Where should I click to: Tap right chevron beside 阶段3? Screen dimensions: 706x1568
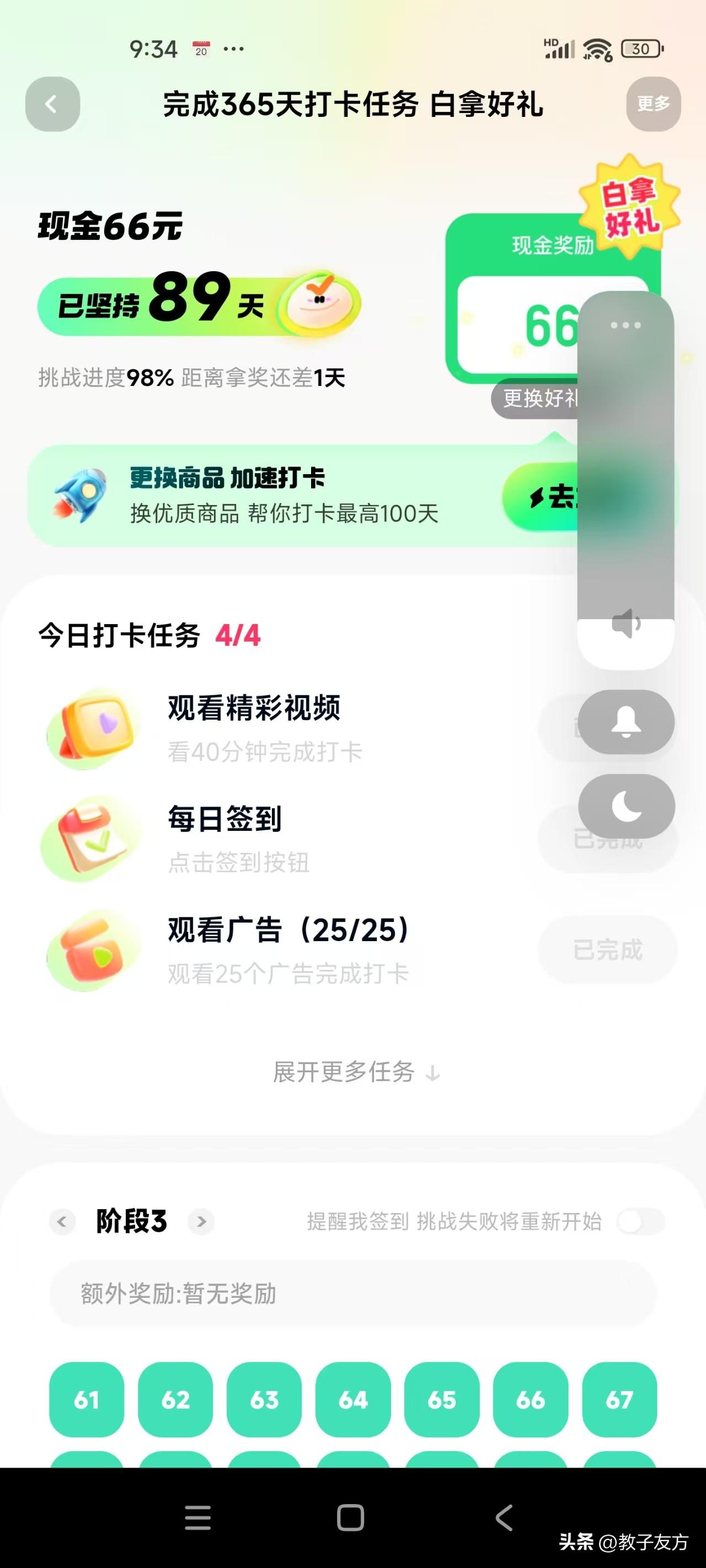[x=201, y=1221]
